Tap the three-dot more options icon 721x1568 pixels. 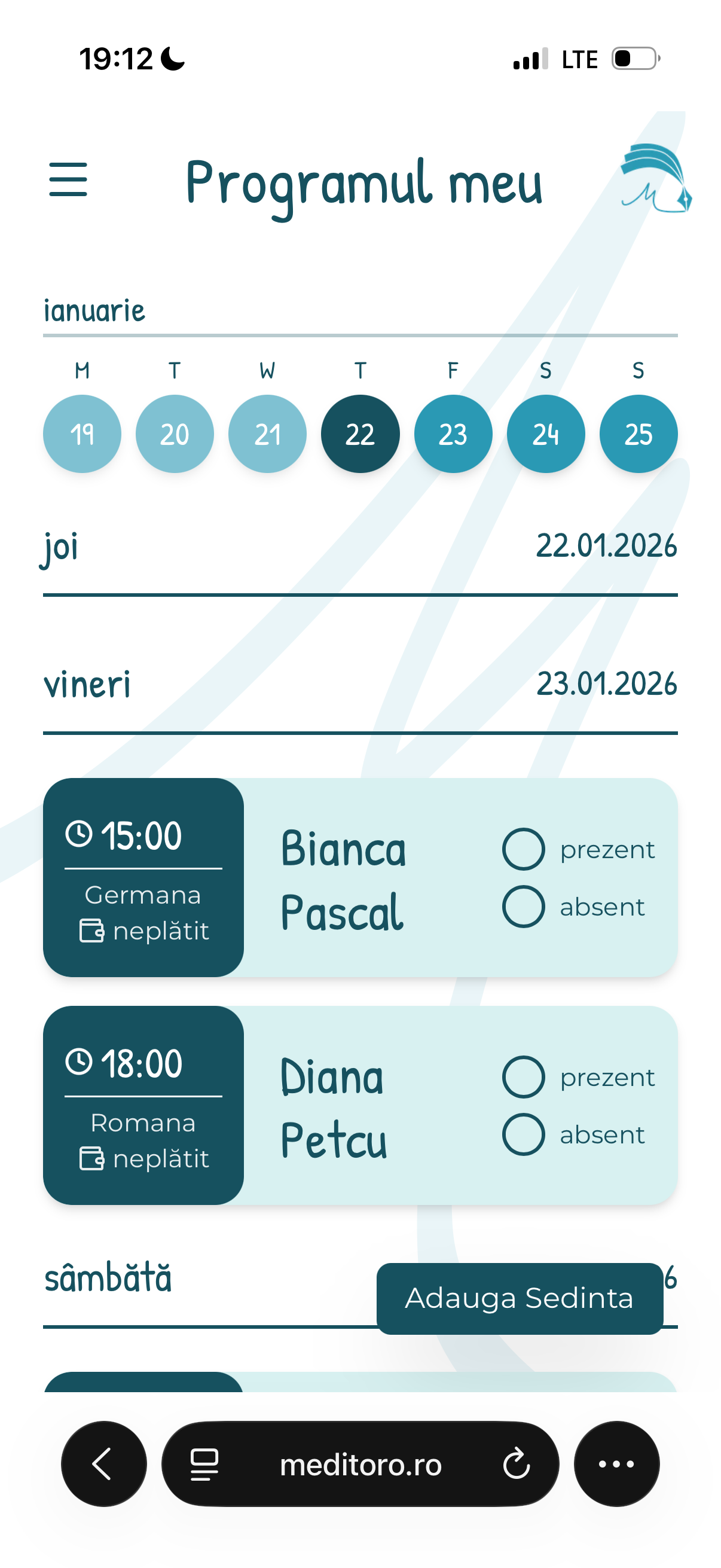pos(616,1464)
